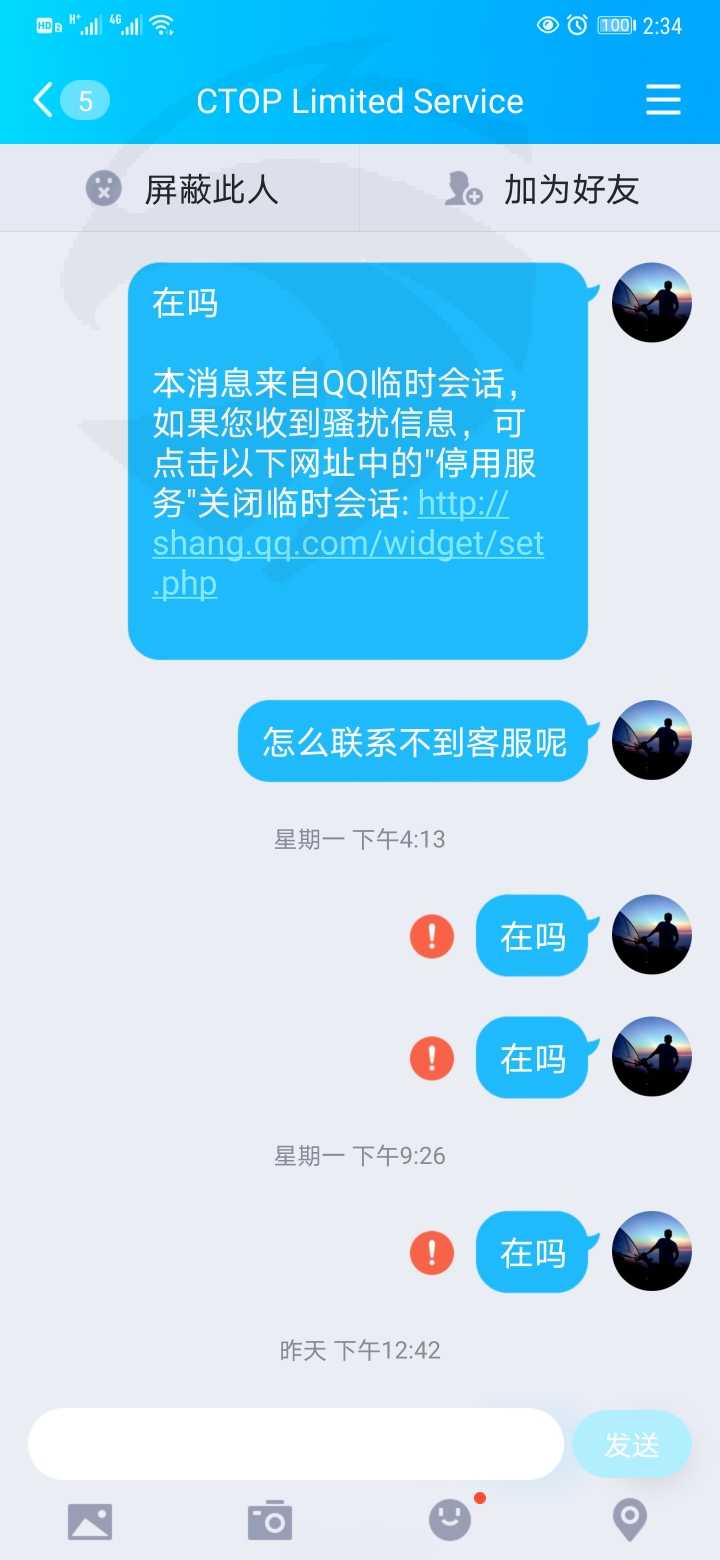Go back to the message list

pos(70,101)
